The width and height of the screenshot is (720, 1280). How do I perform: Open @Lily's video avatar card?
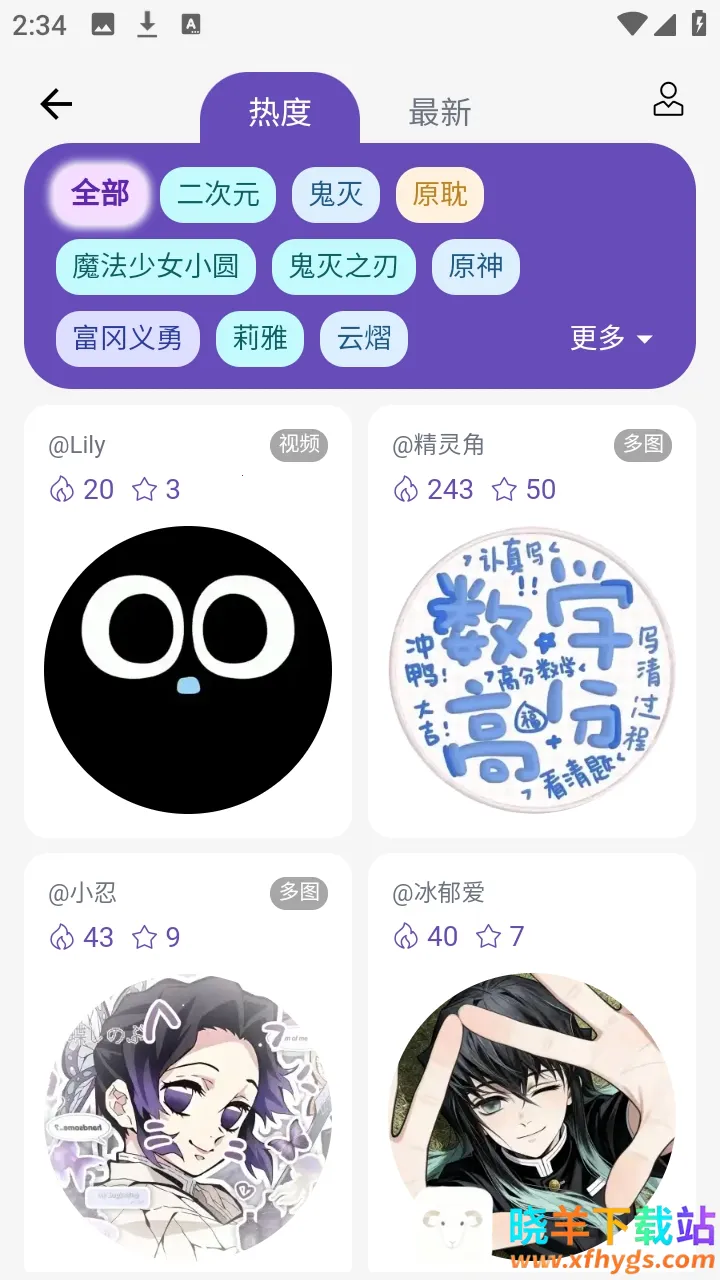(x=188, y=668)
